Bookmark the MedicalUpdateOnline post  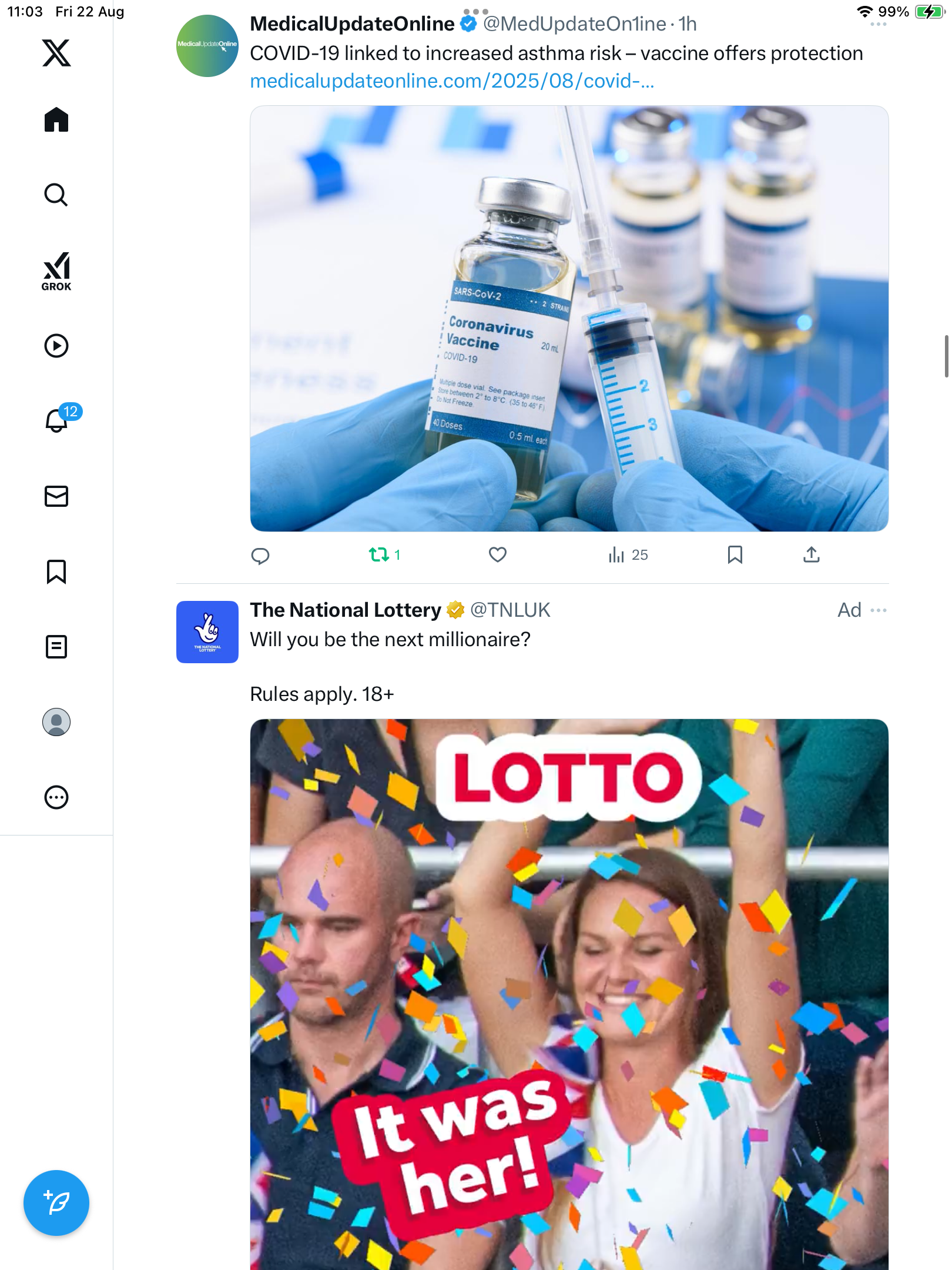[x=735, y=555]
